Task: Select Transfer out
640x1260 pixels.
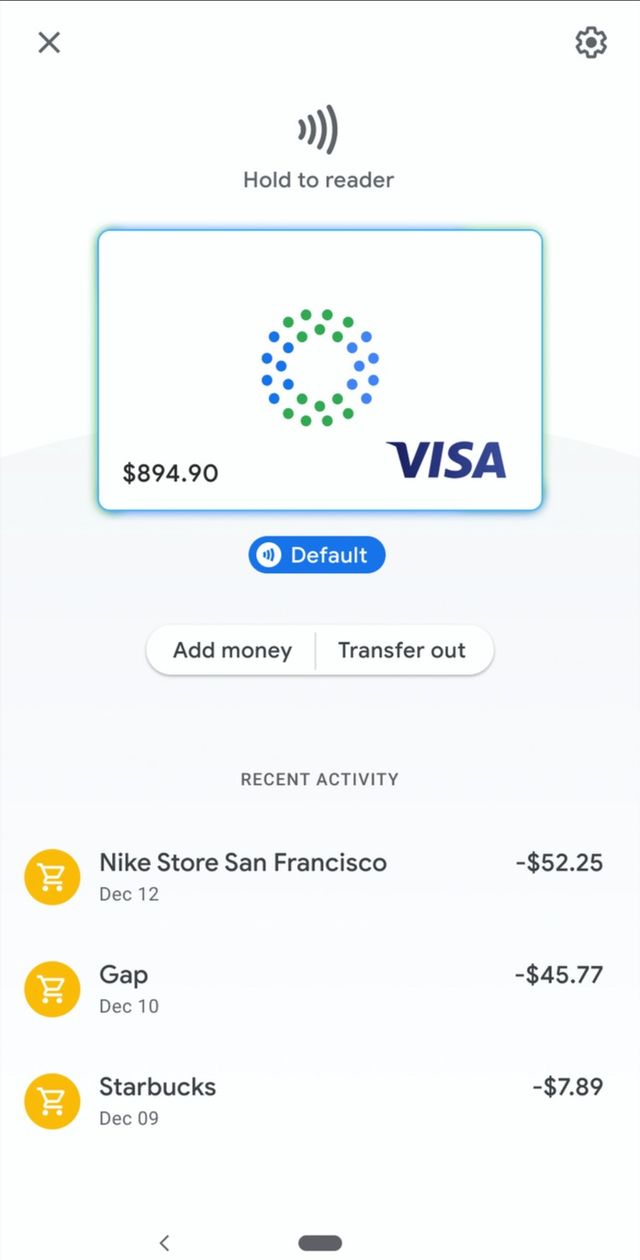Action: [402, 650]
